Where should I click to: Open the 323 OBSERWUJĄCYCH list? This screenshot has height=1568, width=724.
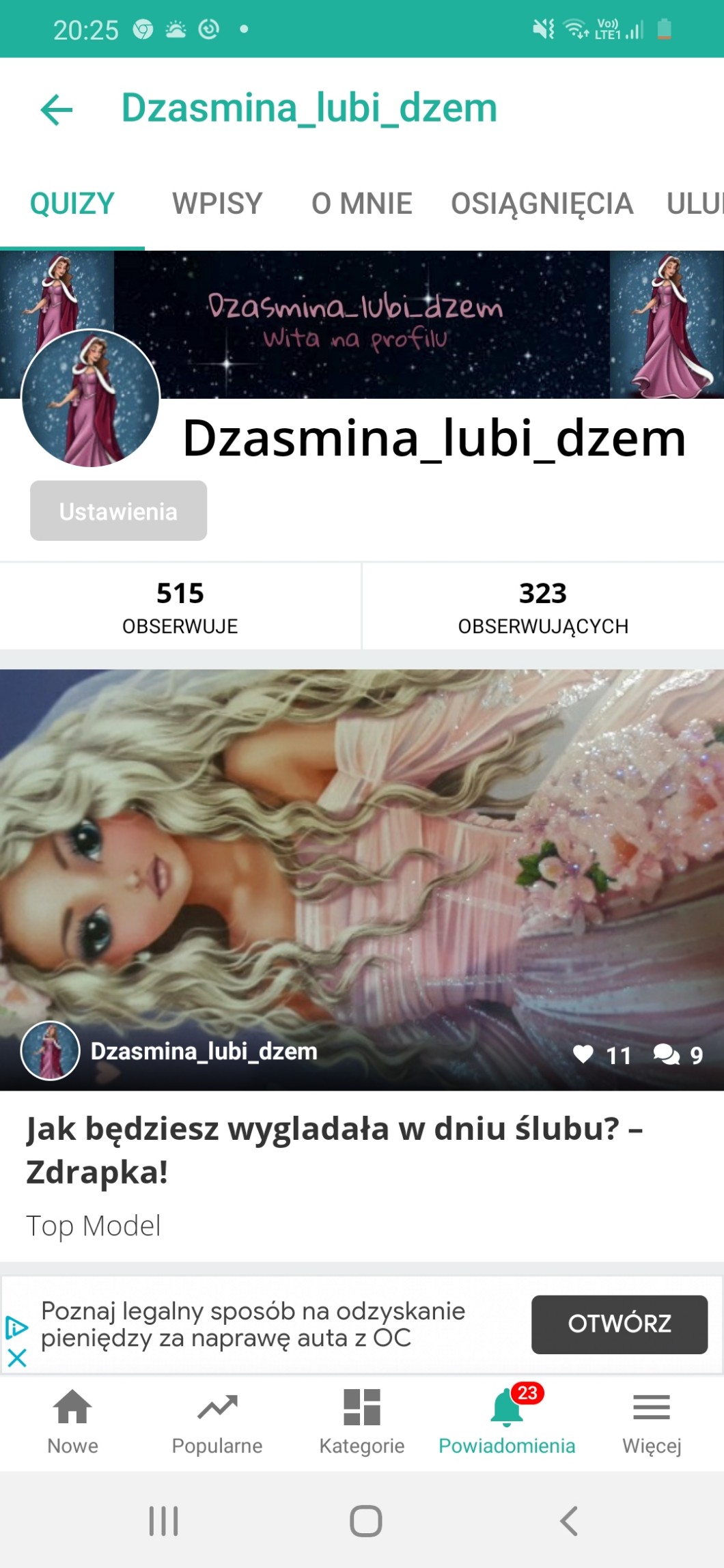(543, 606)
